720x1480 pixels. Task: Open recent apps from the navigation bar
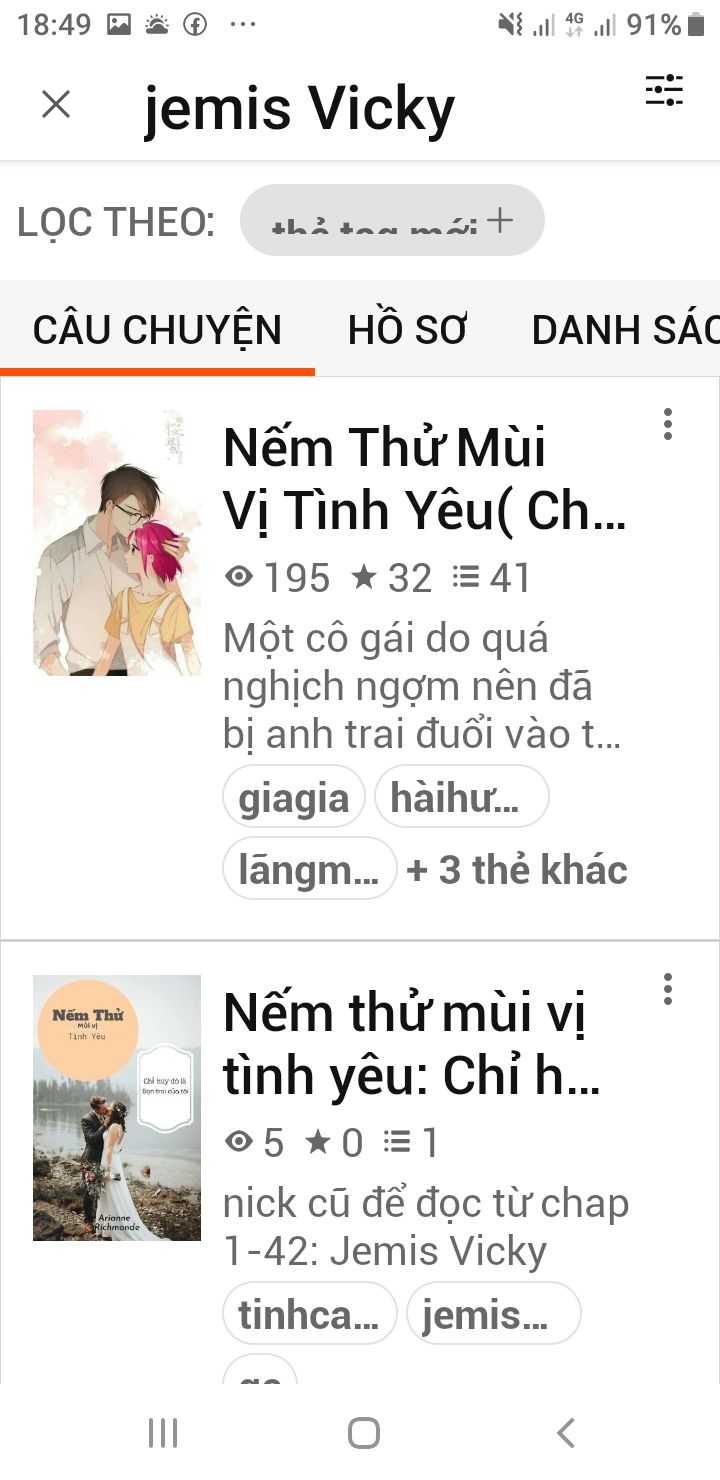(x=162, y=1433)
